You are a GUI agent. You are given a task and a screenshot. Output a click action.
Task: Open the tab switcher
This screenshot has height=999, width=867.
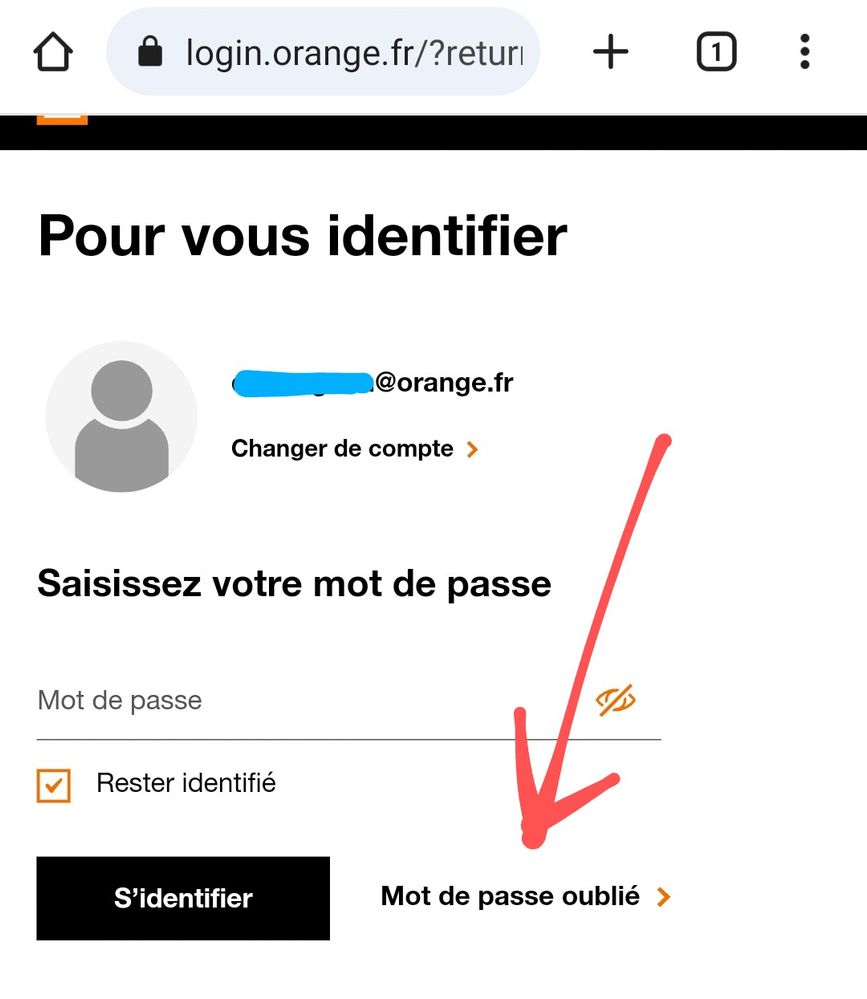[x=716, y=52]
